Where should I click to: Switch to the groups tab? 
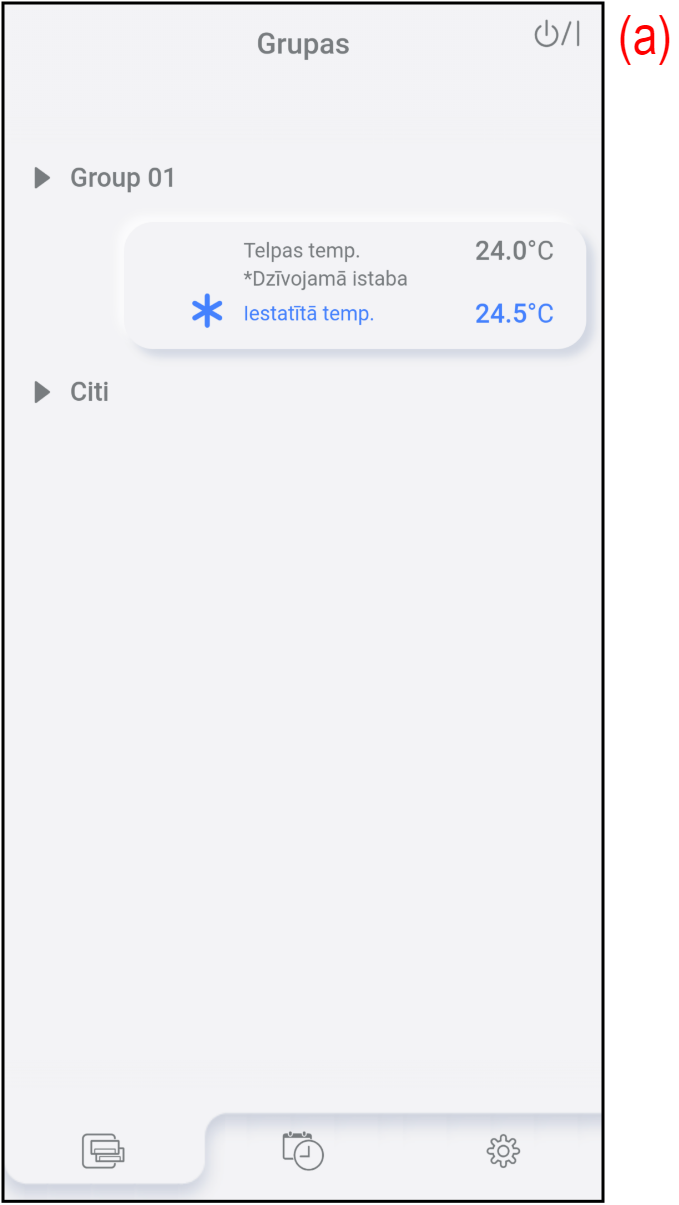coord(104,1151)
